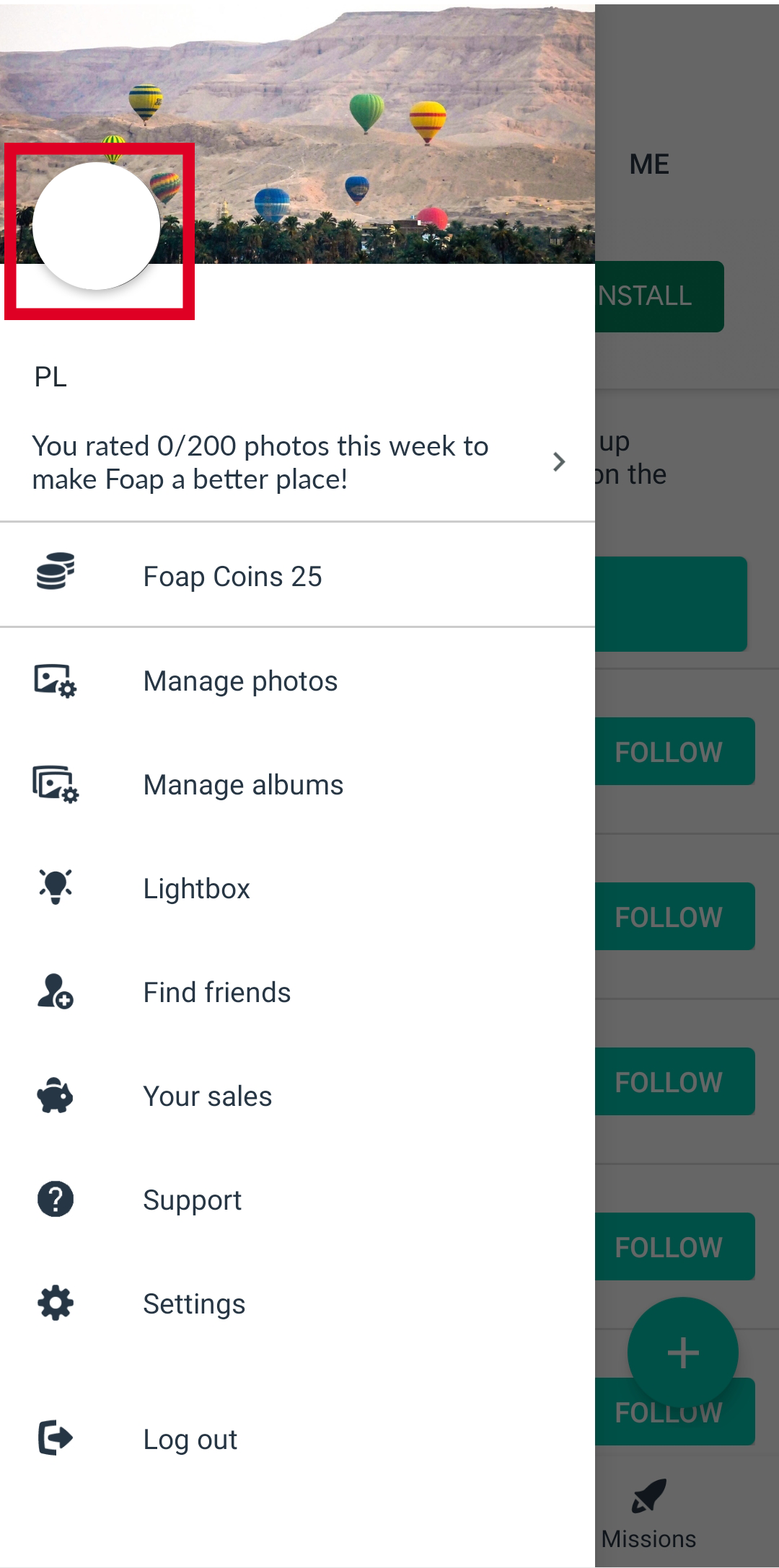Switch to the Missions tab
Image resolution: width=779 pixels, height=1568 pixels.
[649, 1514]
